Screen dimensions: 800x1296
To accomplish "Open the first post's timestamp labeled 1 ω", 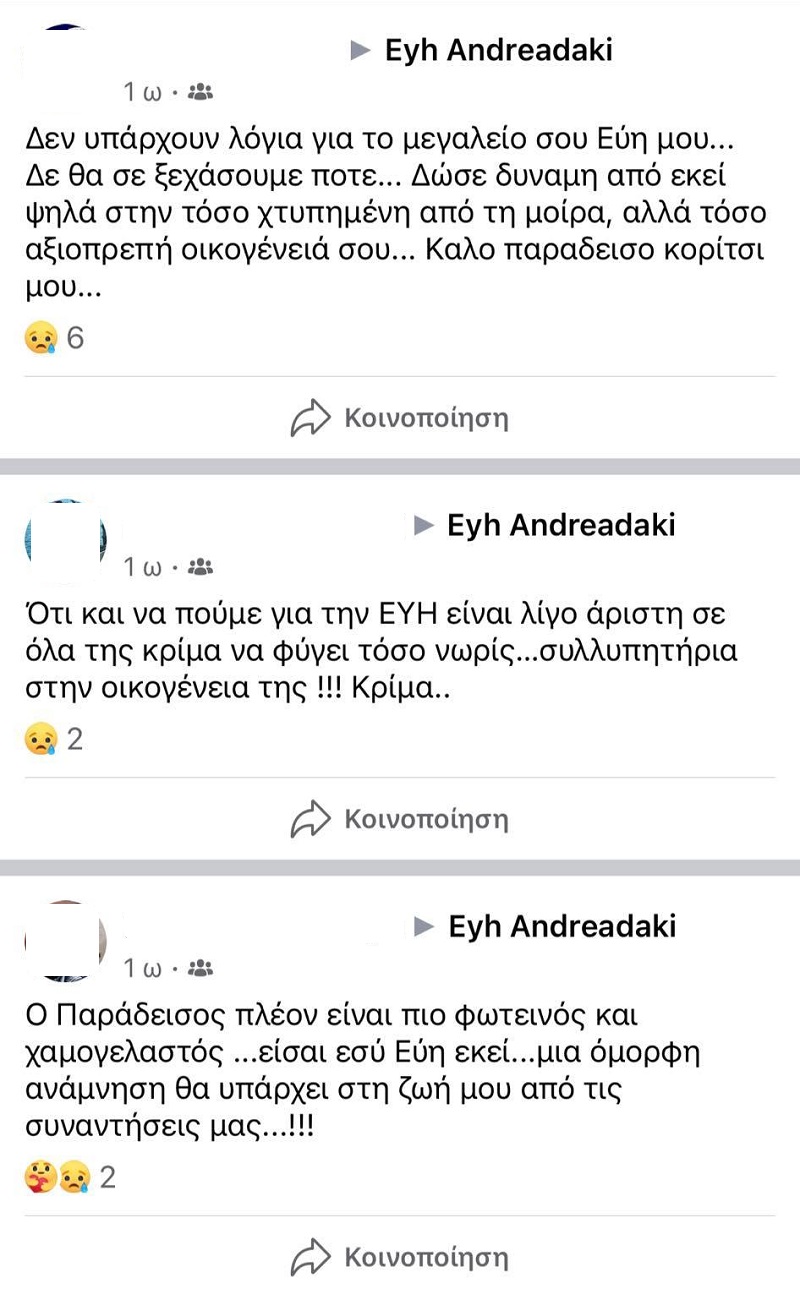I will pos(137,89).
